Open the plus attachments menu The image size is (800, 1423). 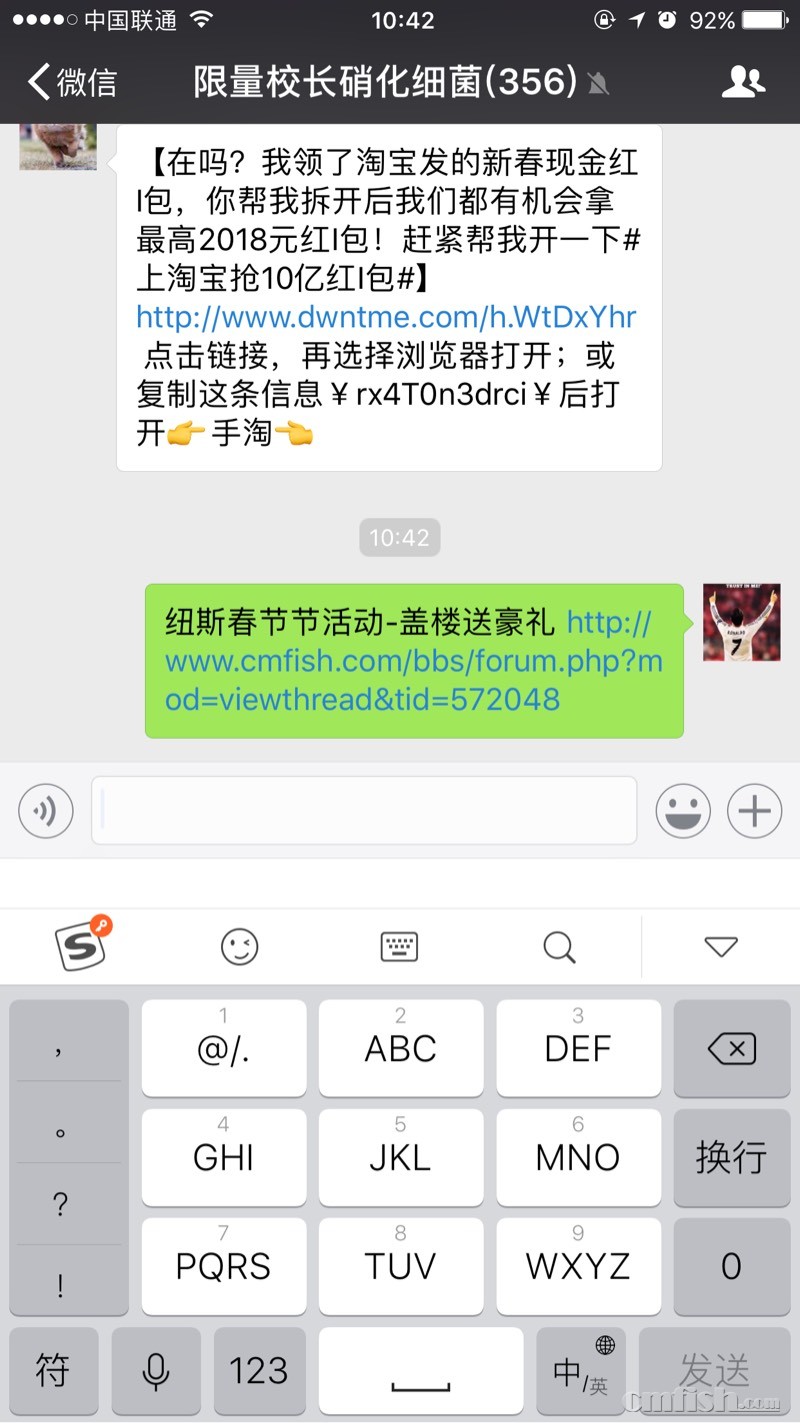754,810
